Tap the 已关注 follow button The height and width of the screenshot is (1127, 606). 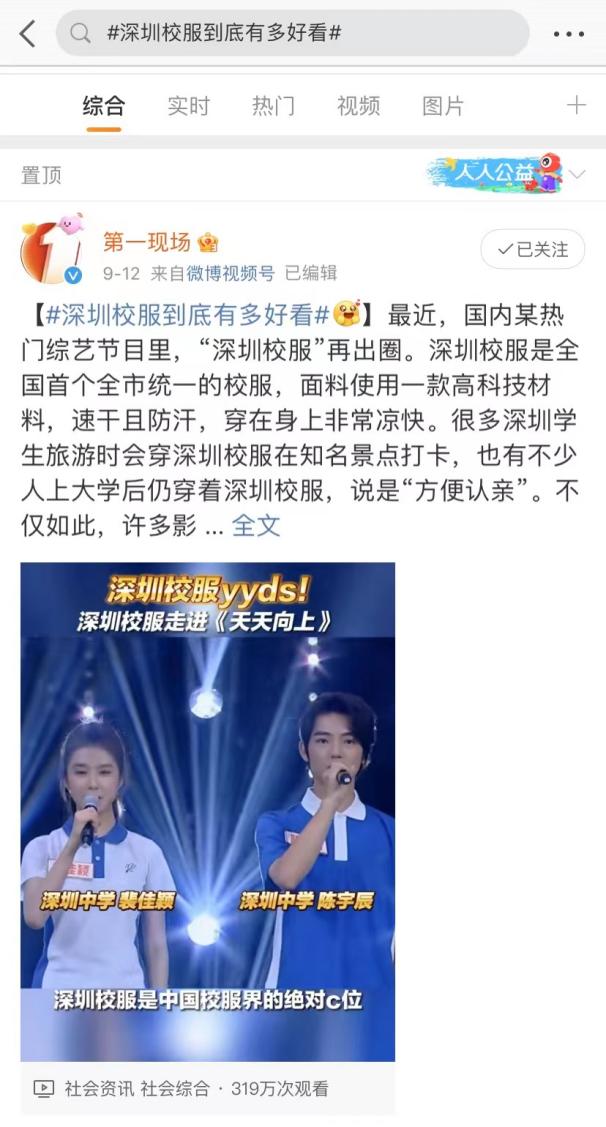point(532,249)
